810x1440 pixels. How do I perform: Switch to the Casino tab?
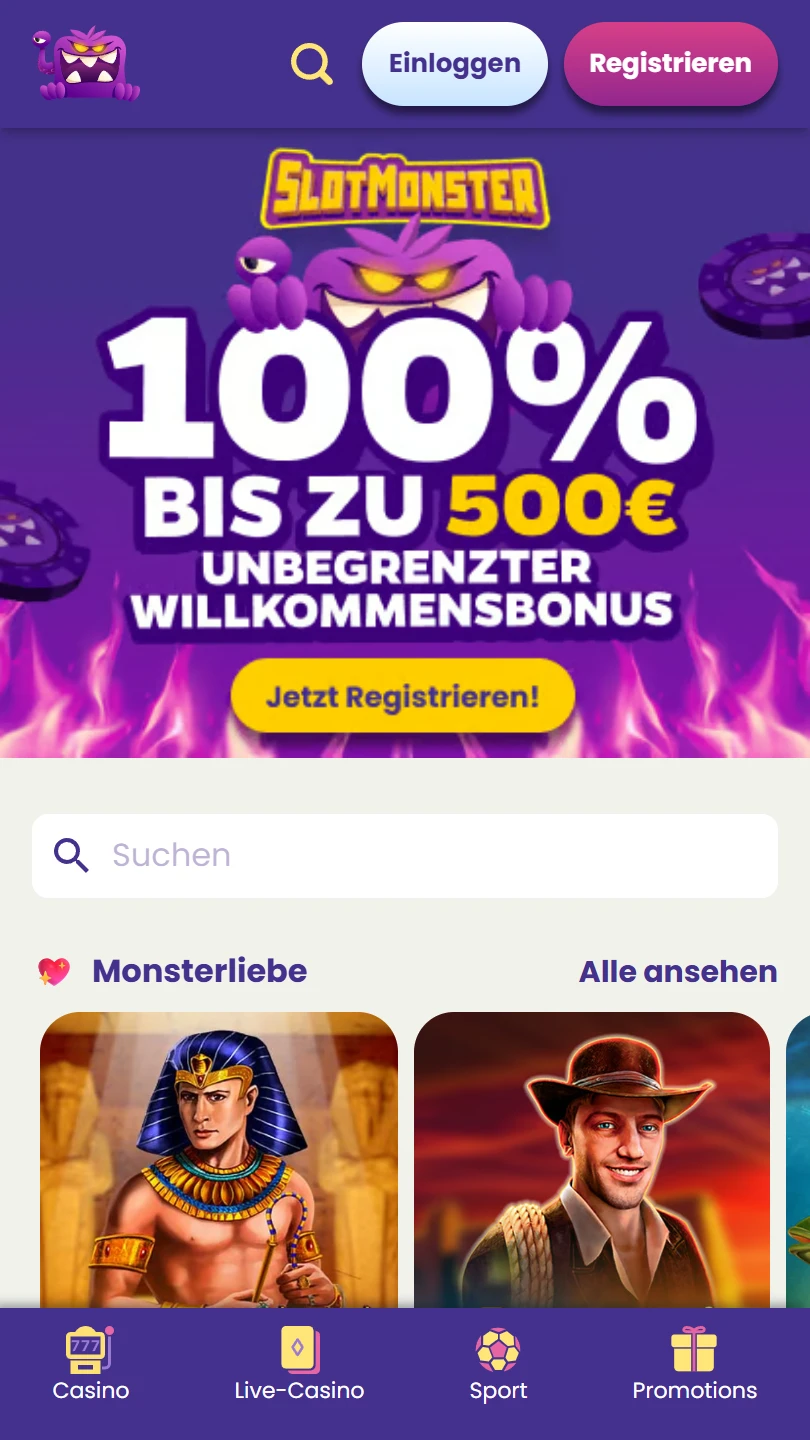click(91, 1364)
